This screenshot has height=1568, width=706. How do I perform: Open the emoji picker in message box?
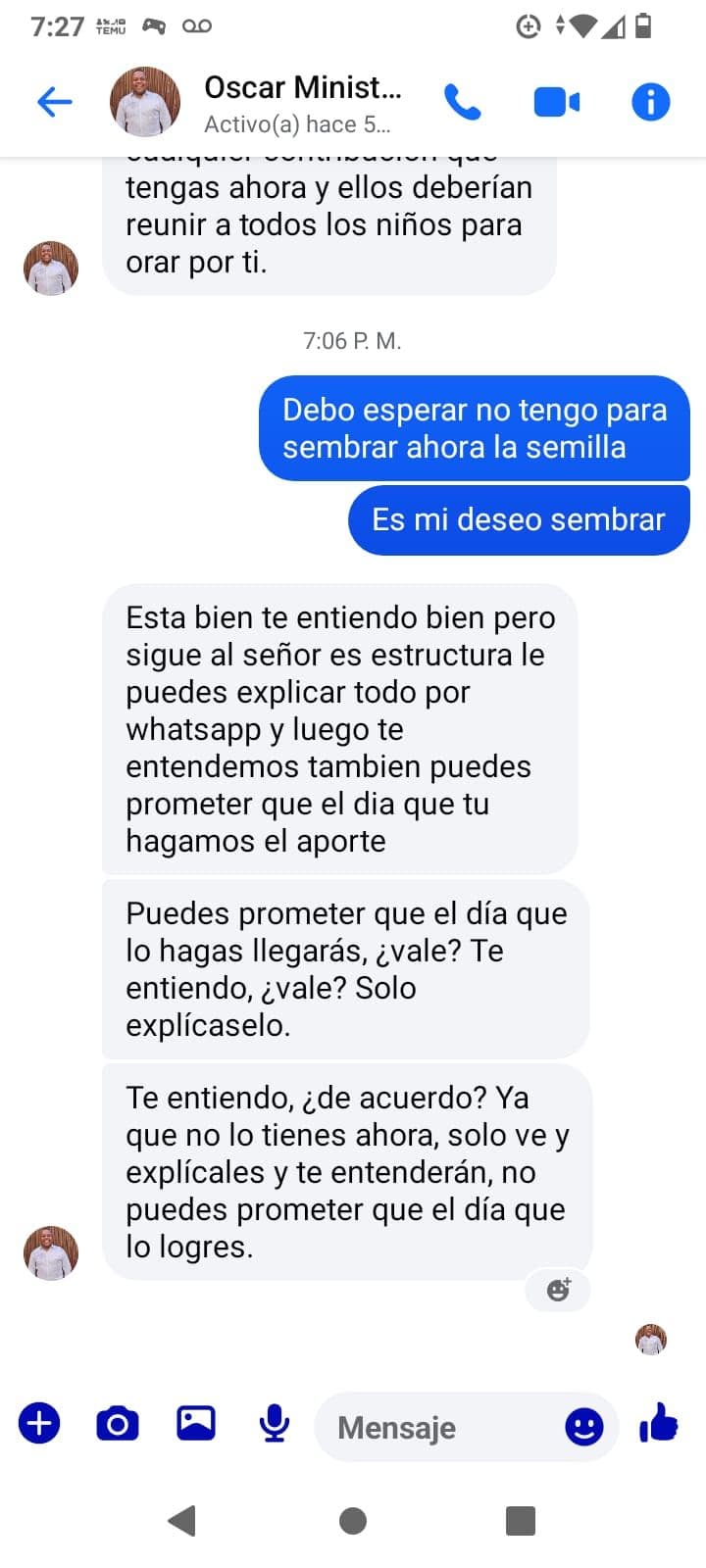click(x=584, y=1427)
